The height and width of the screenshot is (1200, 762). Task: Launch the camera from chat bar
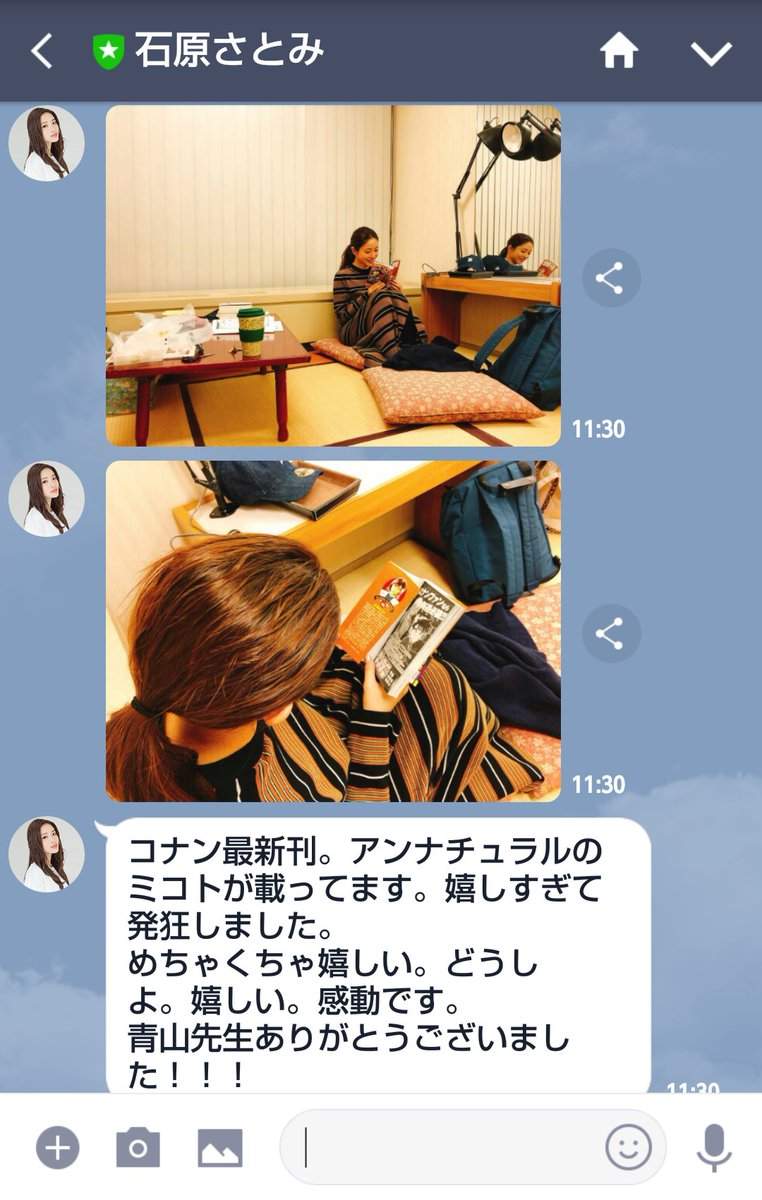point(138,1147)
